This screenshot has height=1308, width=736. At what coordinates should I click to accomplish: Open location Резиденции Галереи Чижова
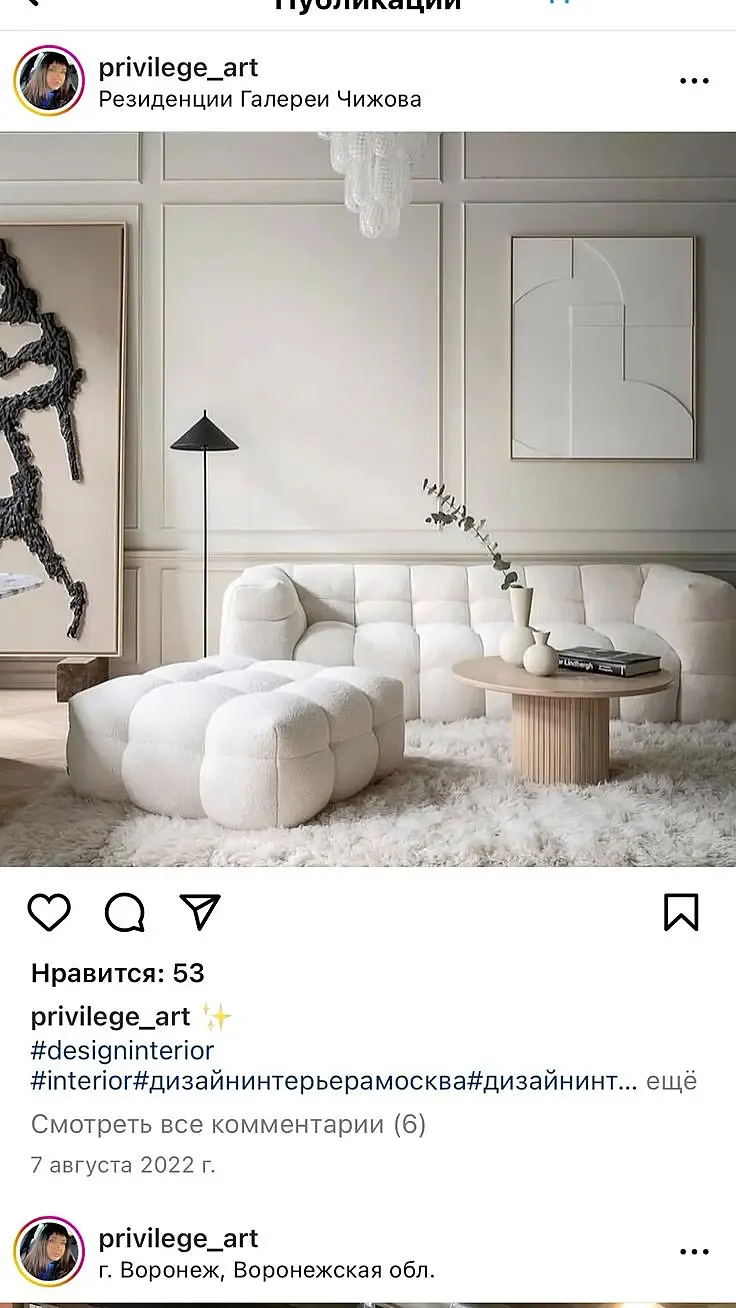click(x=260, y=100)
